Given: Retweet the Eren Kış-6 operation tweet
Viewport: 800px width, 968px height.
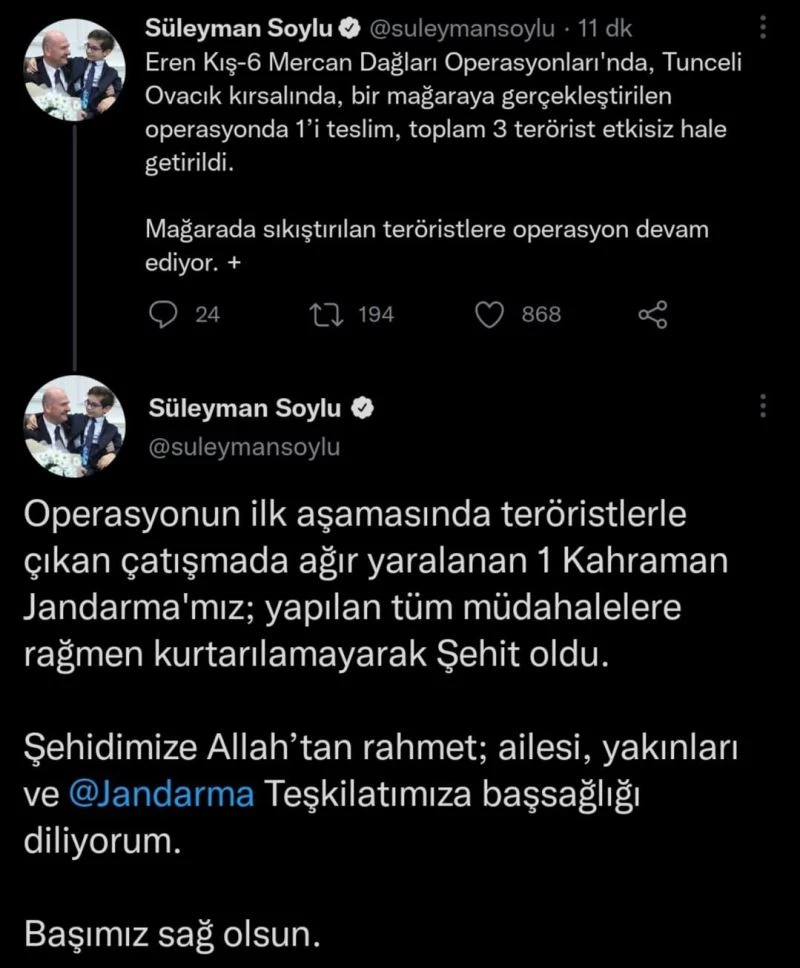Looking at the screenshot, I should (x=325, y=315).
